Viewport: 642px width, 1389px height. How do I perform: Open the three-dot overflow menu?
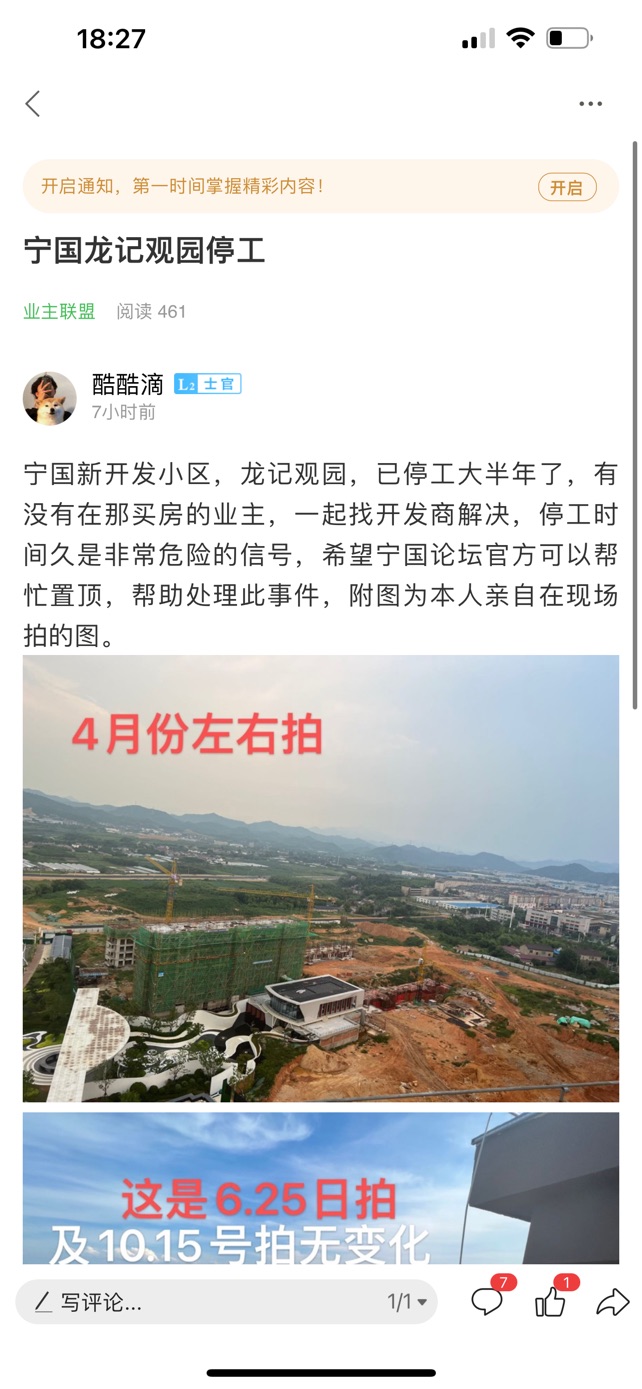(x=590, y=104)
